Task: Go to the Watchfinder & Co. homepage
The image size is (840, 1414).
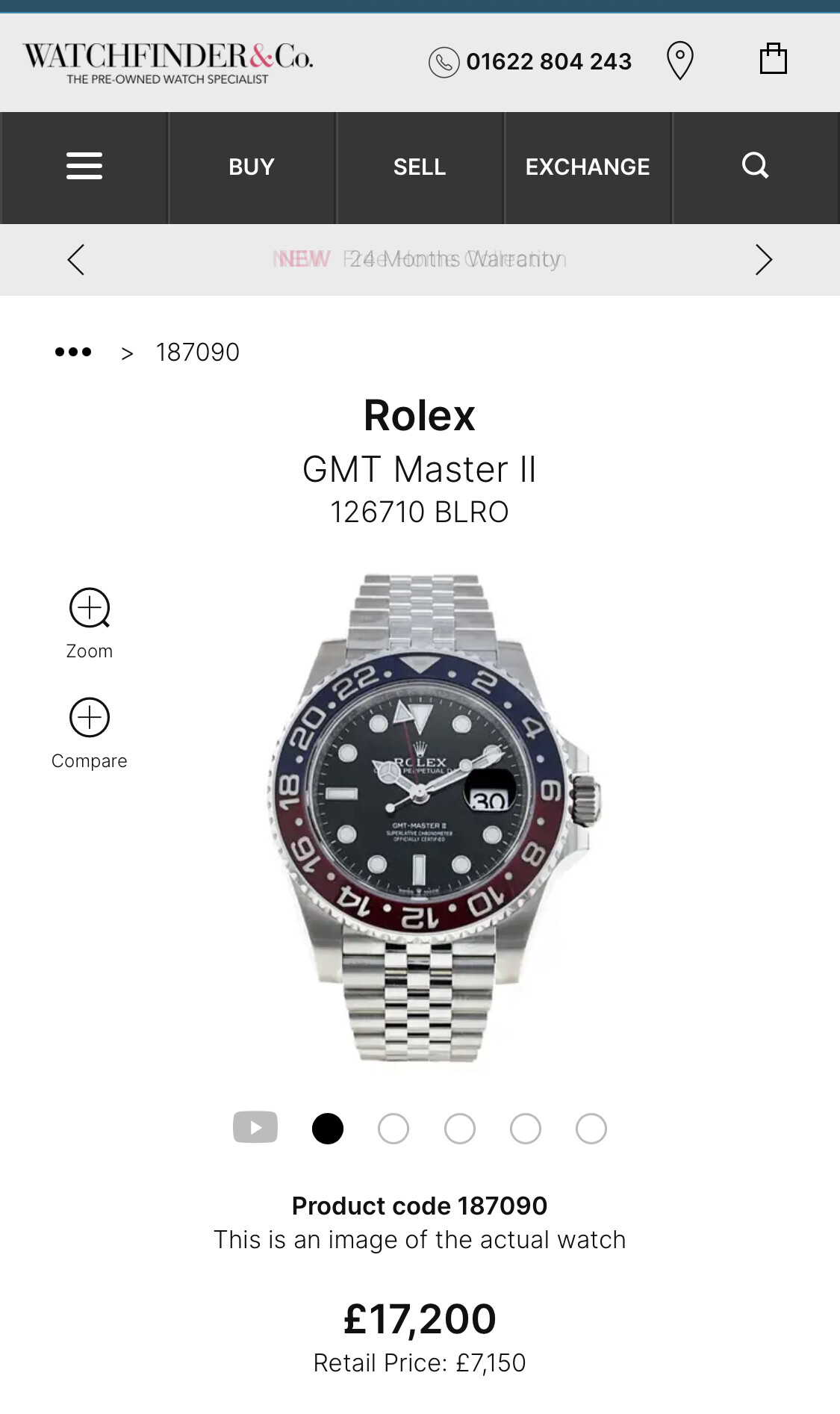Action: (168, 63)
